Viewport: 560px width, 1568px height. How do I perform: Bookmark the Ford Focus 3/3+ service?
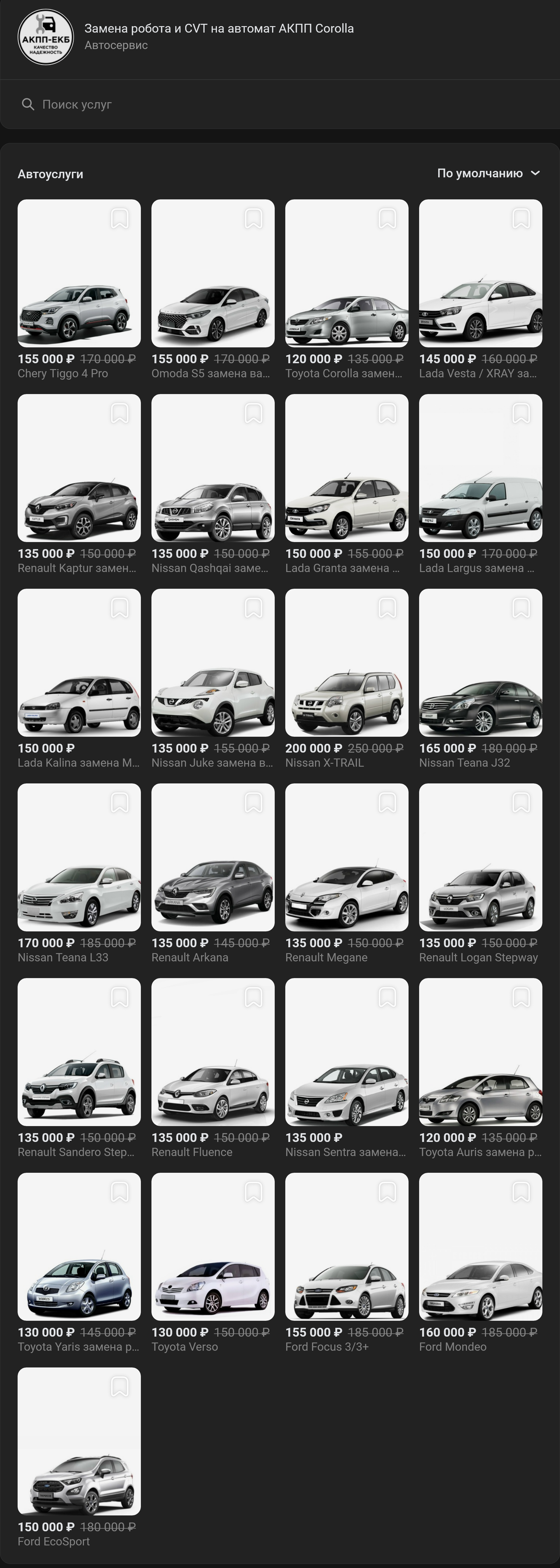(x=387, y=1192)
